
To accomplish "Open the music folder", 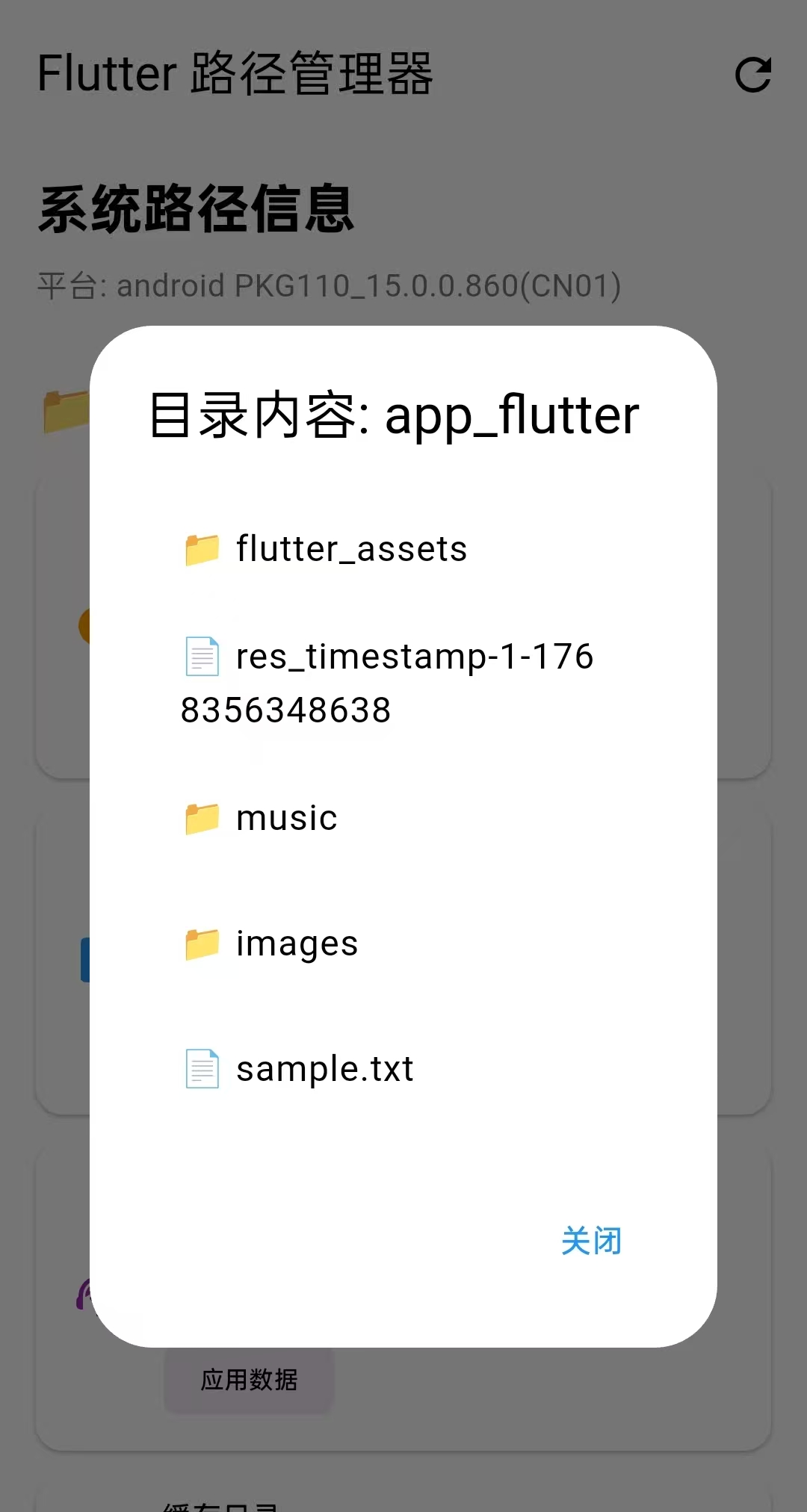I will click(x=403, y=818).
